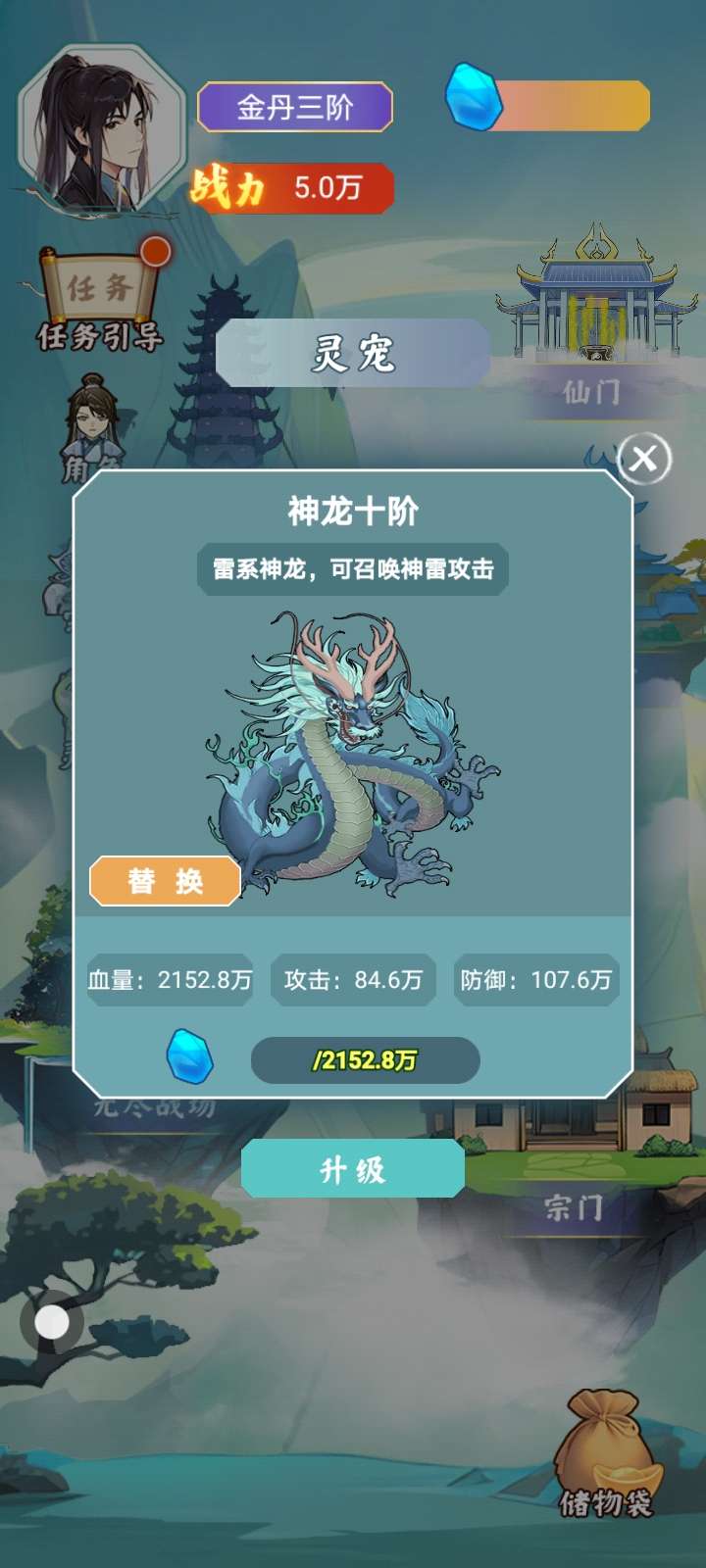Open the 任务引导 quest scroll
This screenshot has width=706, height=1568.
(98, 298)
